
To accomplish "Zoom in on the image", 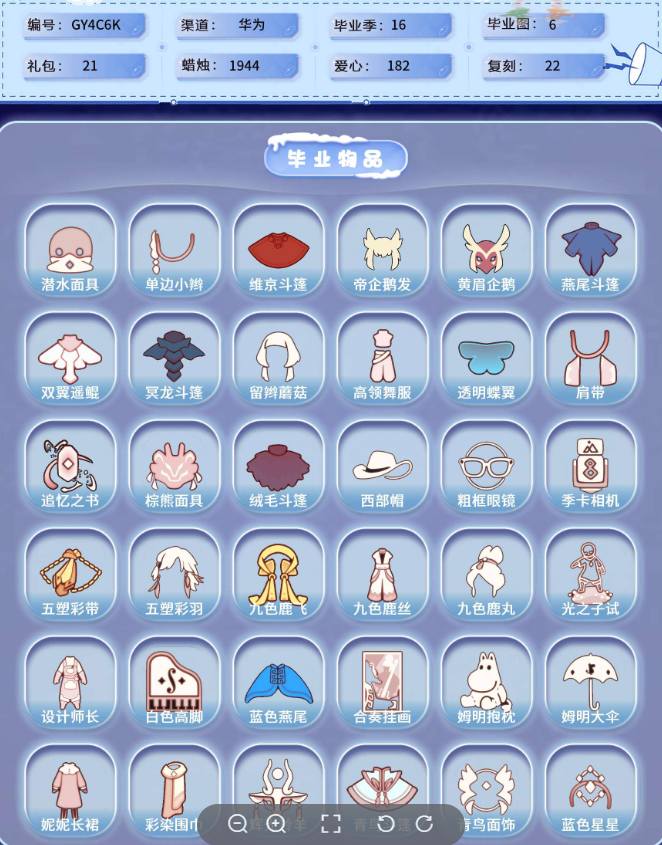I will coord(277,824).
